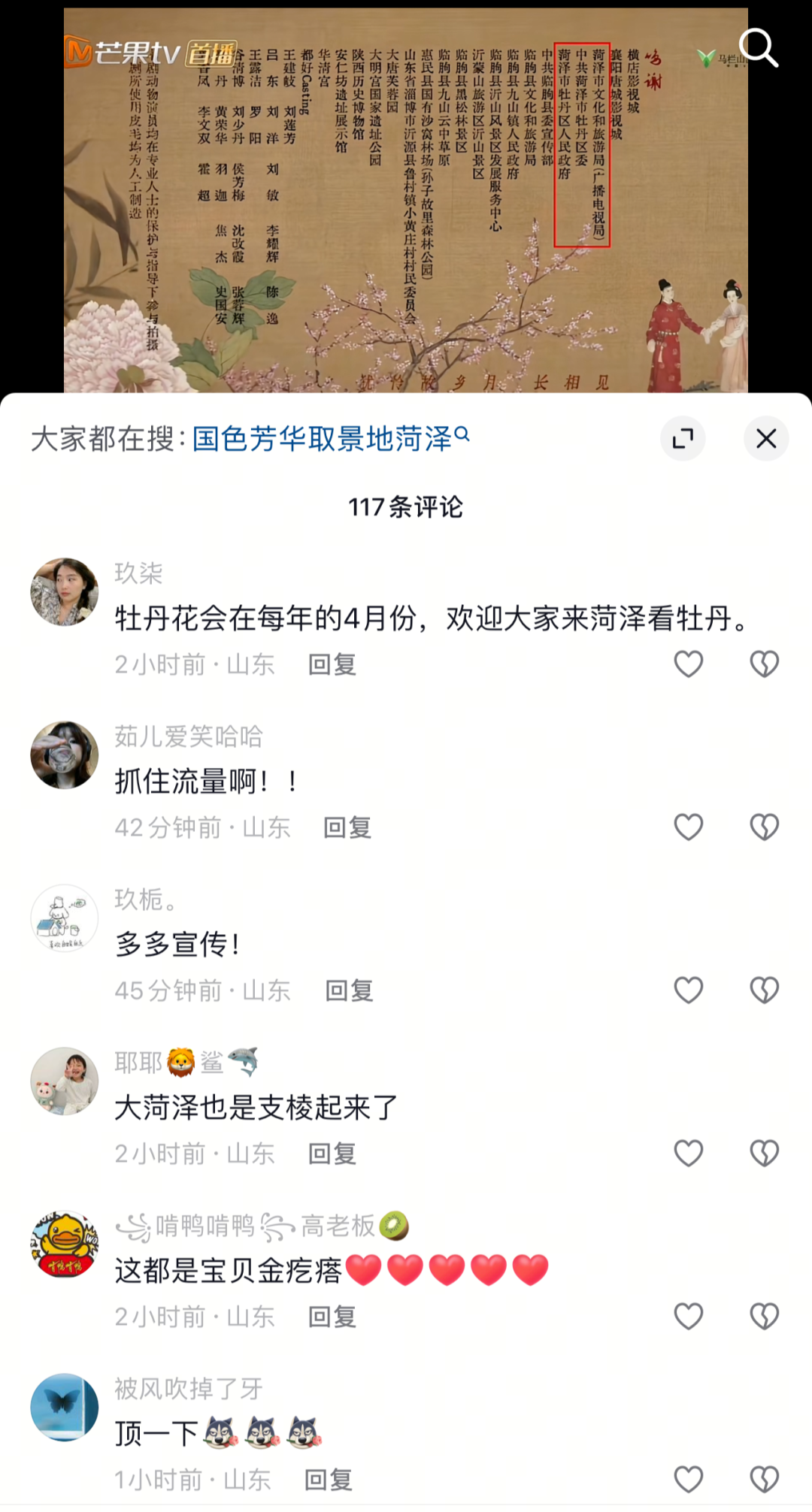Reply to 茹儿爱笑哈哈's comment
This screenshot has height=1512, width=812.
pos(347,827)
